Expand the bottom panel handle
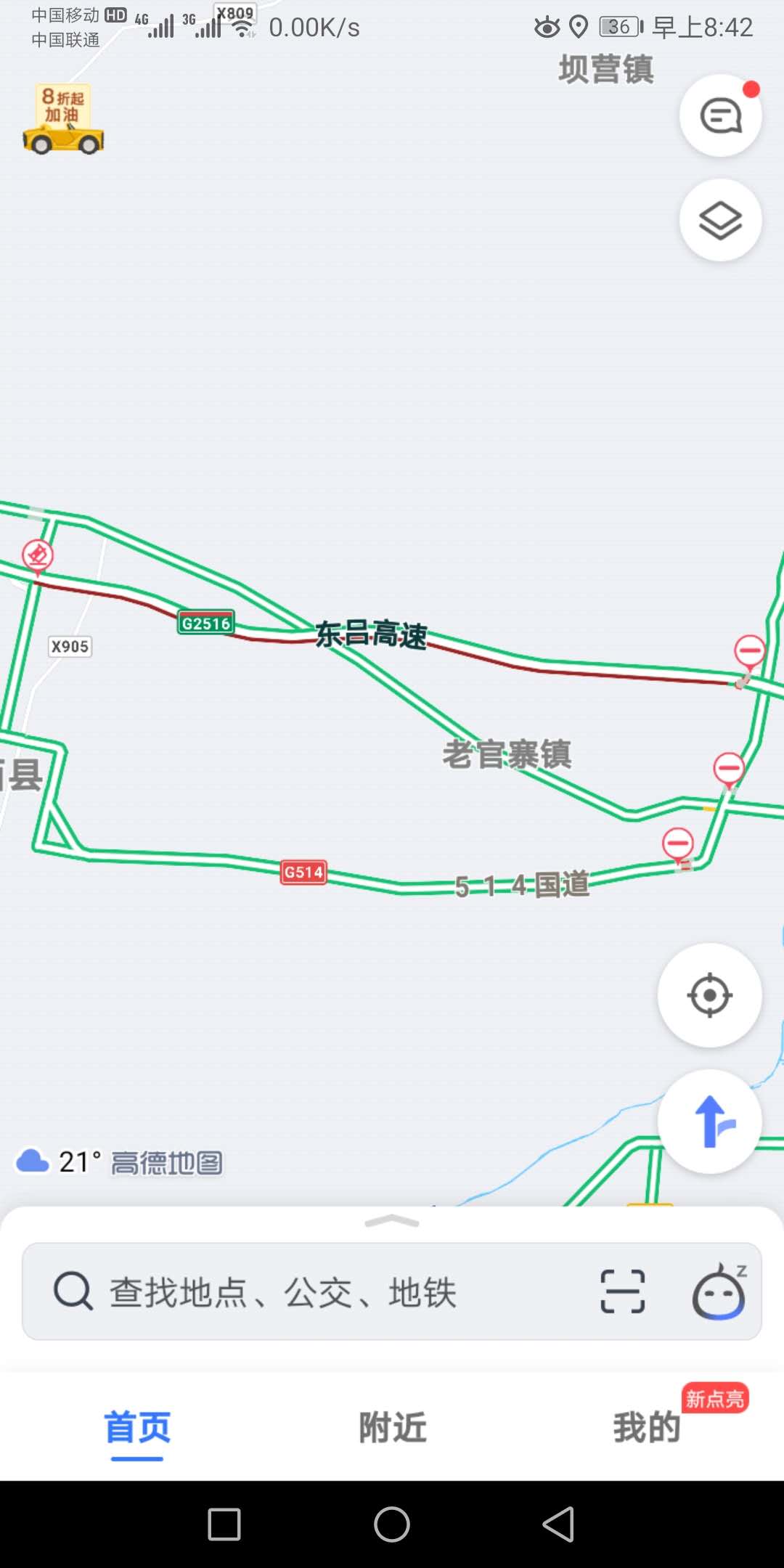Screen dimensions: 784x1568 click(x=392, y=1222)
